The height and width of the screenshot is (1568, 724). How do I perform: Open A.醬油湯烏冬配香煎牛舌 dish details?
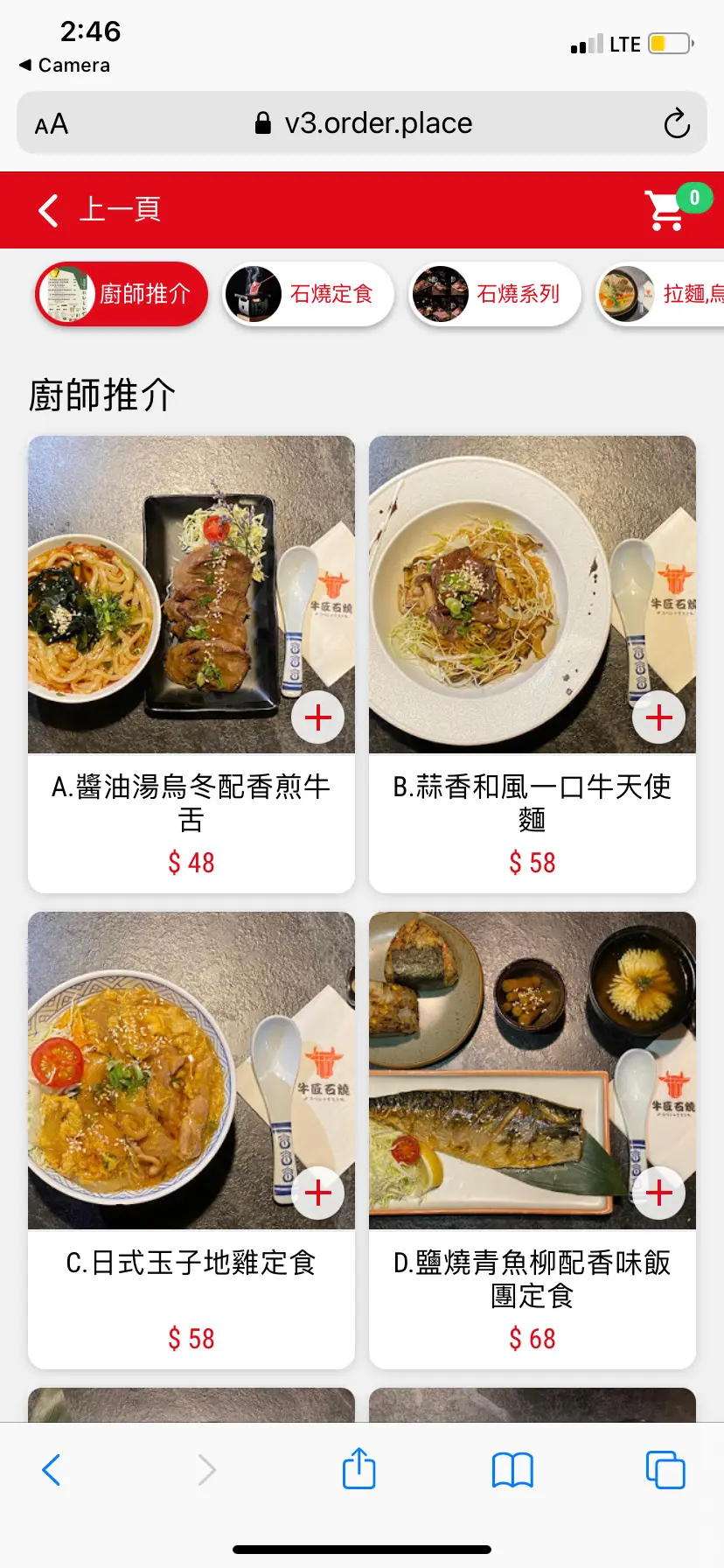click(191, 802)
